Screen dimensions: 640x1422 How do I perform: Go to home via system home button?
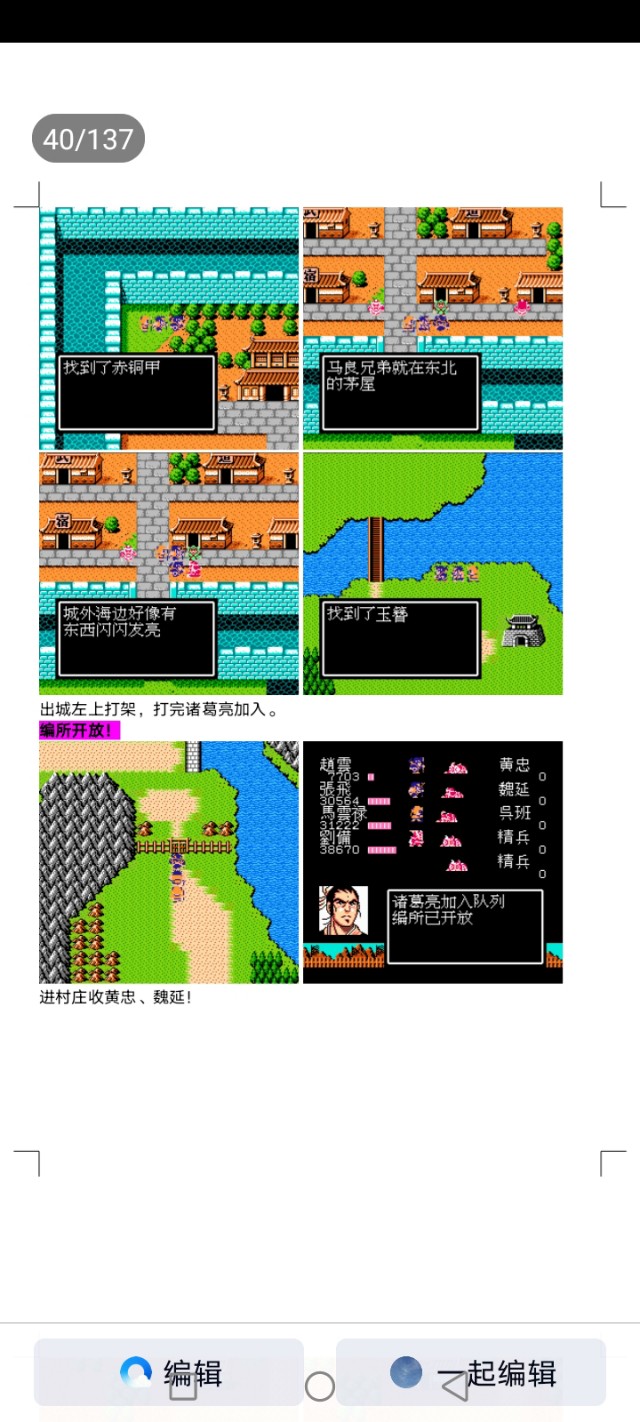click(x=319, y=1387)
